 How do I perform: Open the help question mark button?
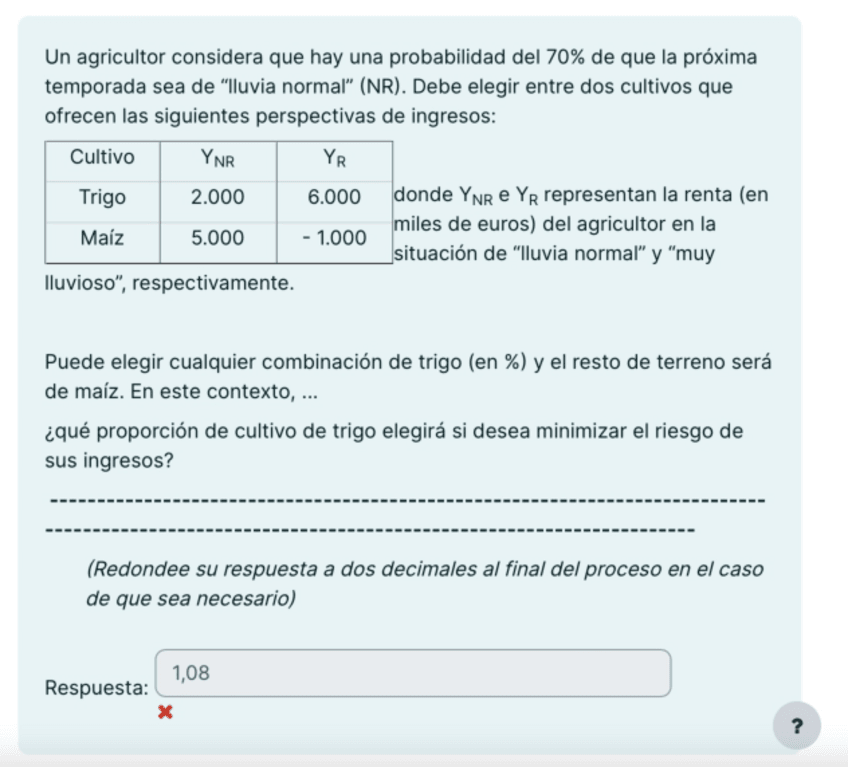pos(796,726)
